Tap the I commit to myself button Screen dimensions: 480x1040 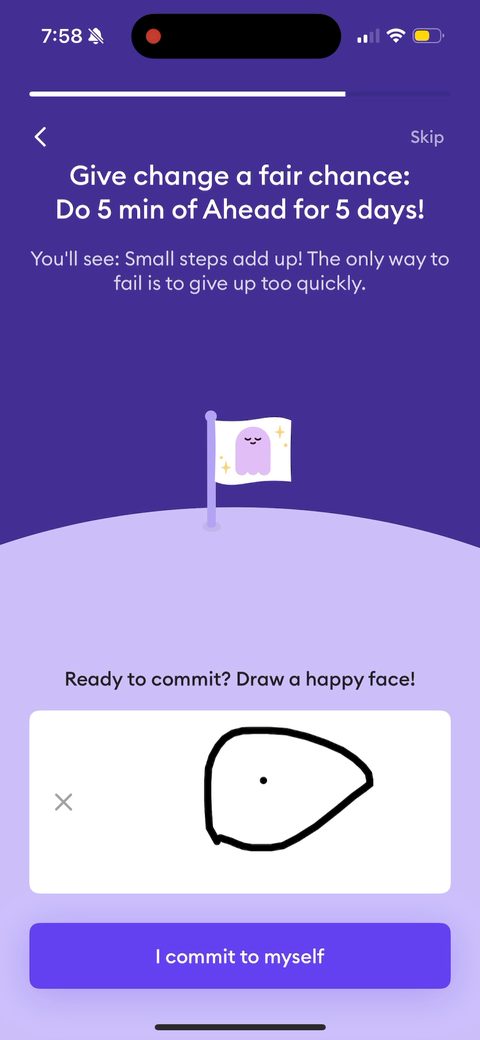(x=240, y=956)
